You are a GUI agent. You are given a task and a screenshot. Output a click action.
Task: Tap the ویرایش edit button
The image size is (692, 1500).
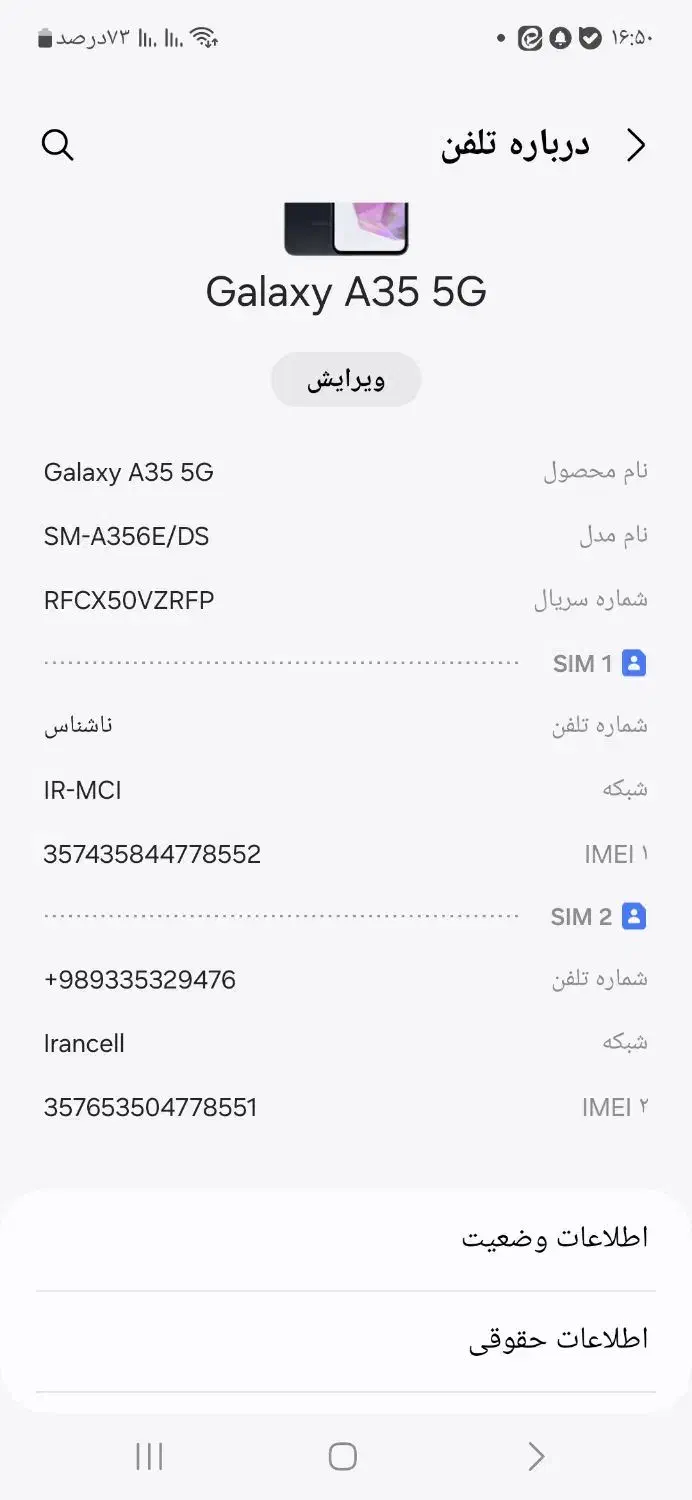346,380
